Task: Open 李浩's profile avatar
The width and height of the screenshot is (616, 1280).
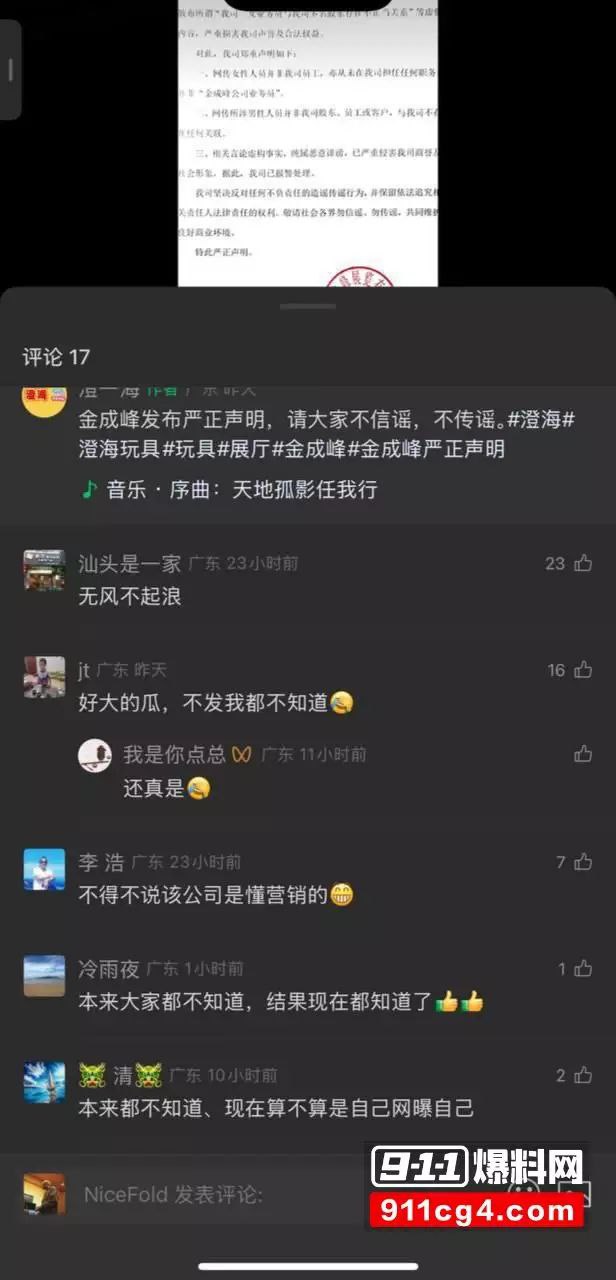Action: pyautogui.click(x=44, y=869)
